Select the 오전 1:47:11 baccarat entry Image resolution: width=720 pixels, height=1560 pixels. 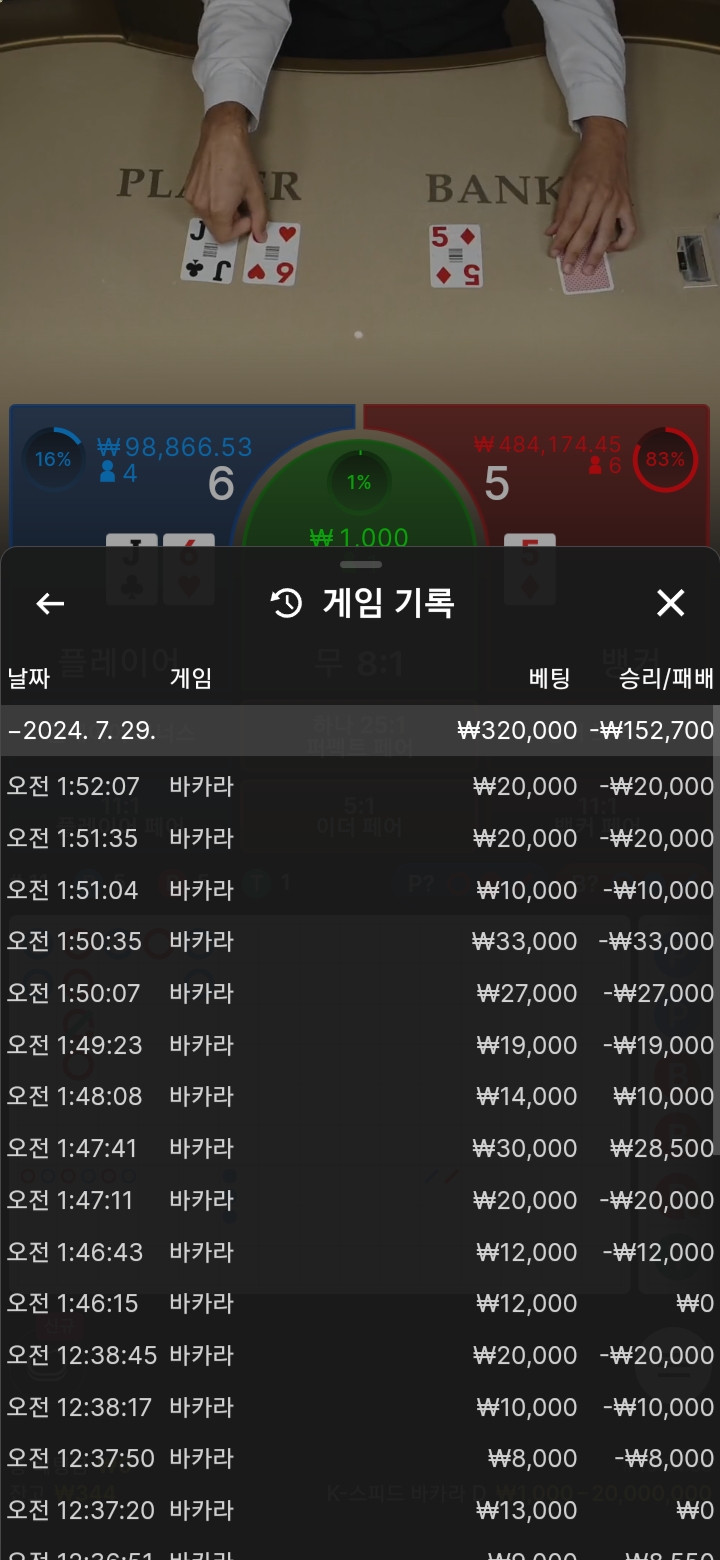(360, 1200)
